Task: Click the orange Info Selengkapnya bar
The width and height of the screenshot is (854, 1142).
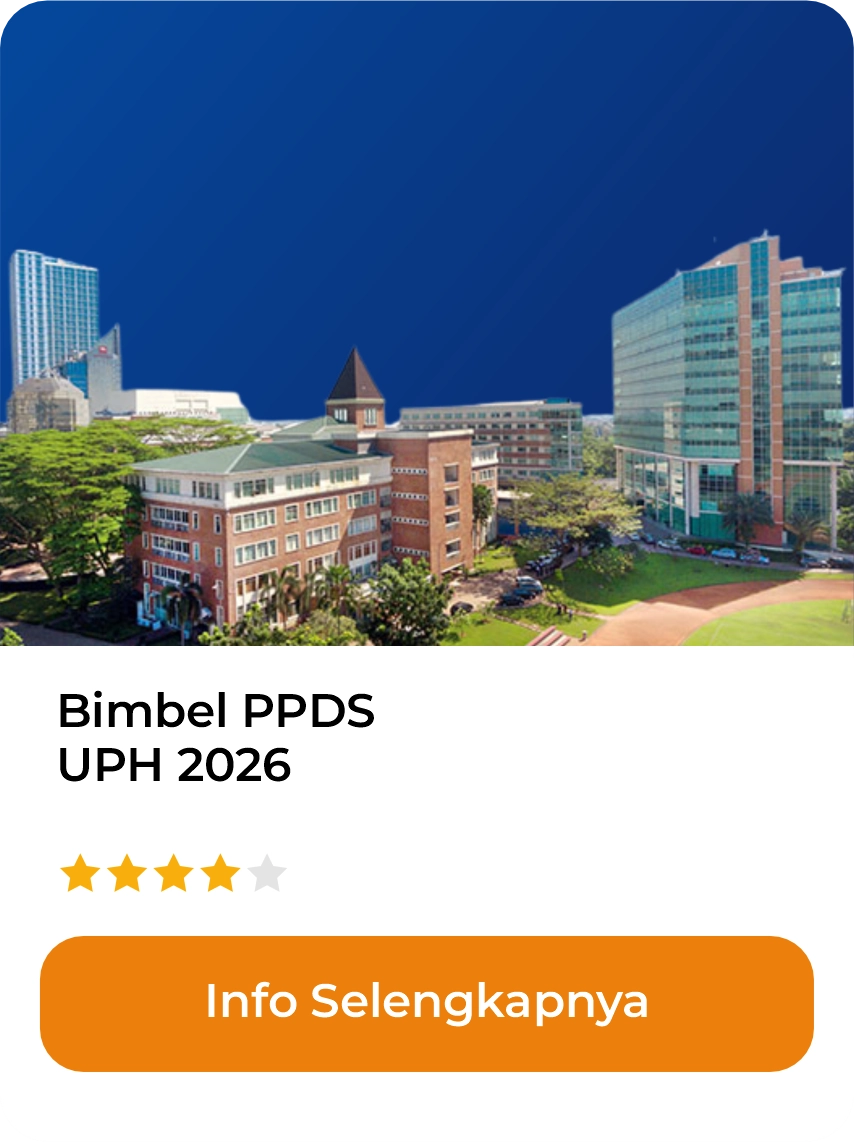Action: (x=427, y=1002)
